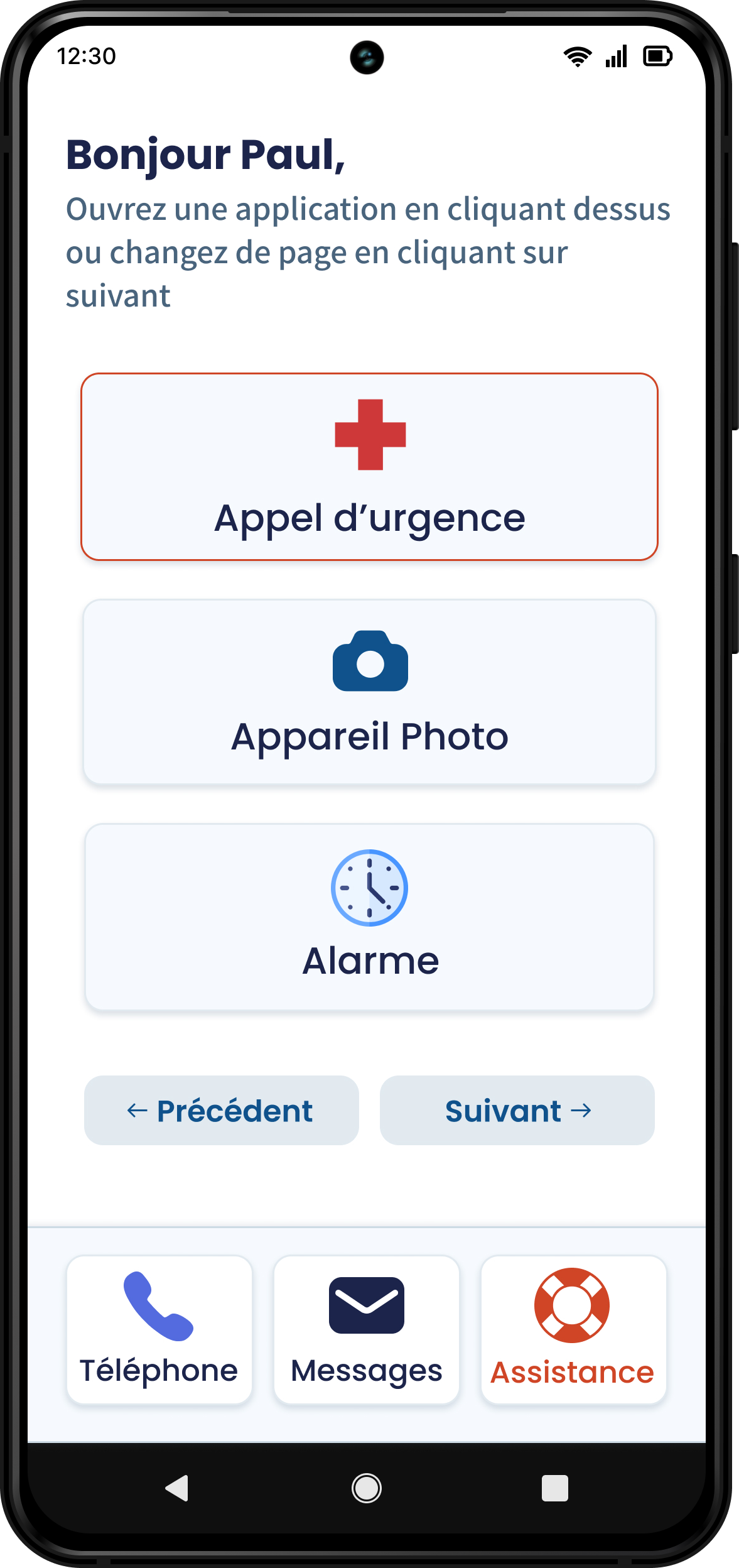Click the battery indicator icon
The width and height of the screenshot is (739, 1568).
click(x=657, y=57)
